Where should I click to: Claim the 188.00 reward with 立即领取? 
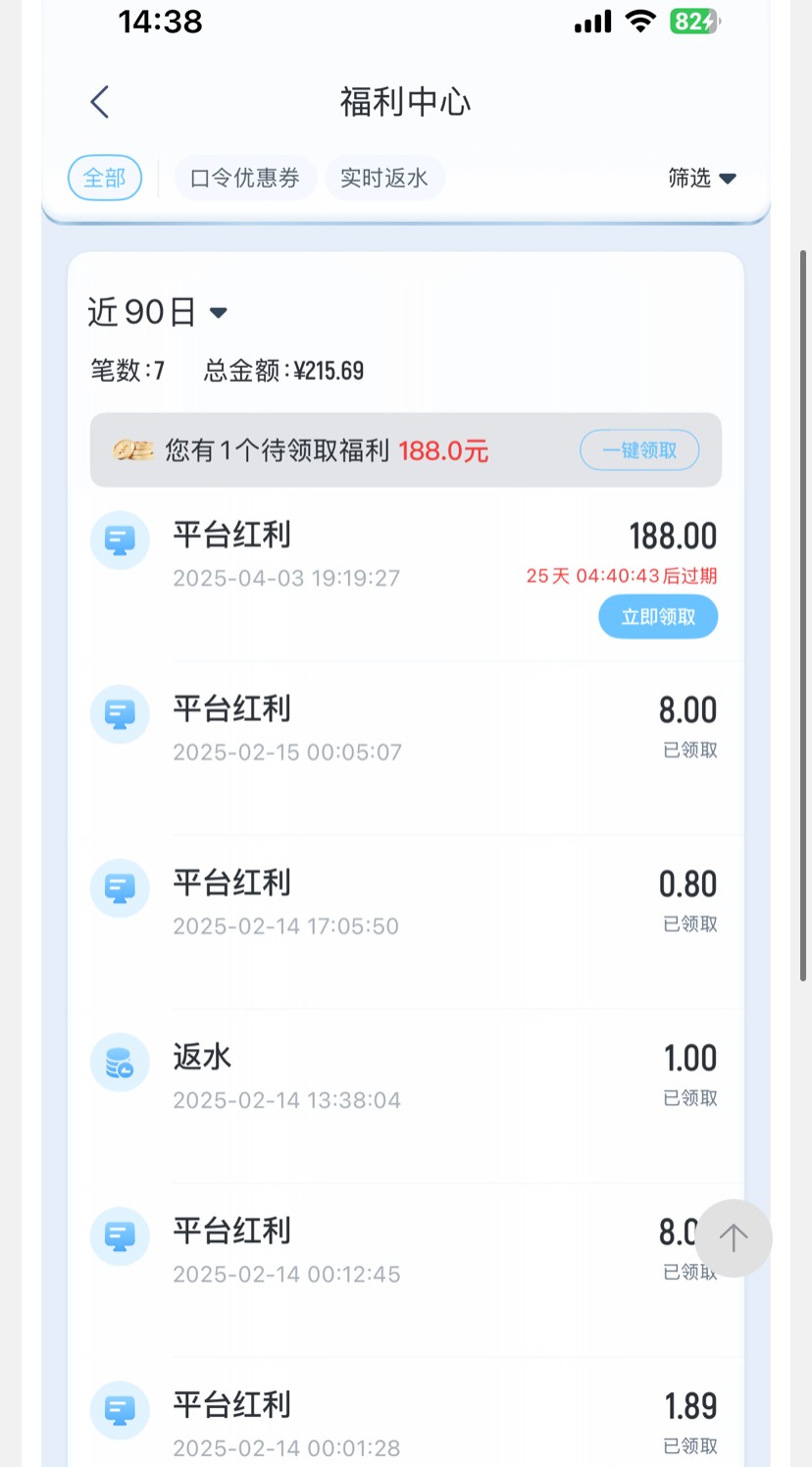[x=658, y=617]
